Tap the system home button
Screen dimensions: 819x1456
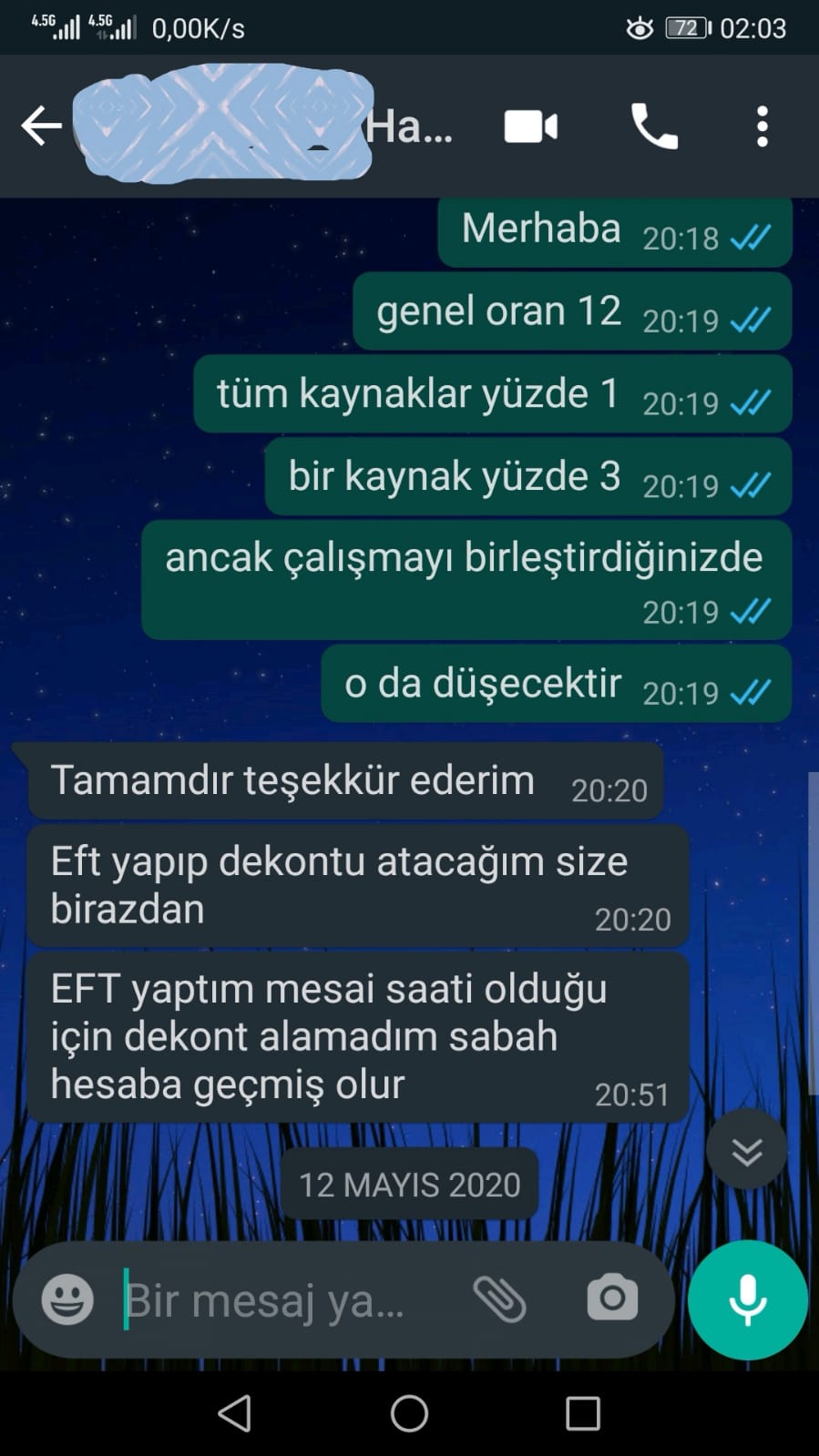pyautogui.click(x=409, y=1414)
